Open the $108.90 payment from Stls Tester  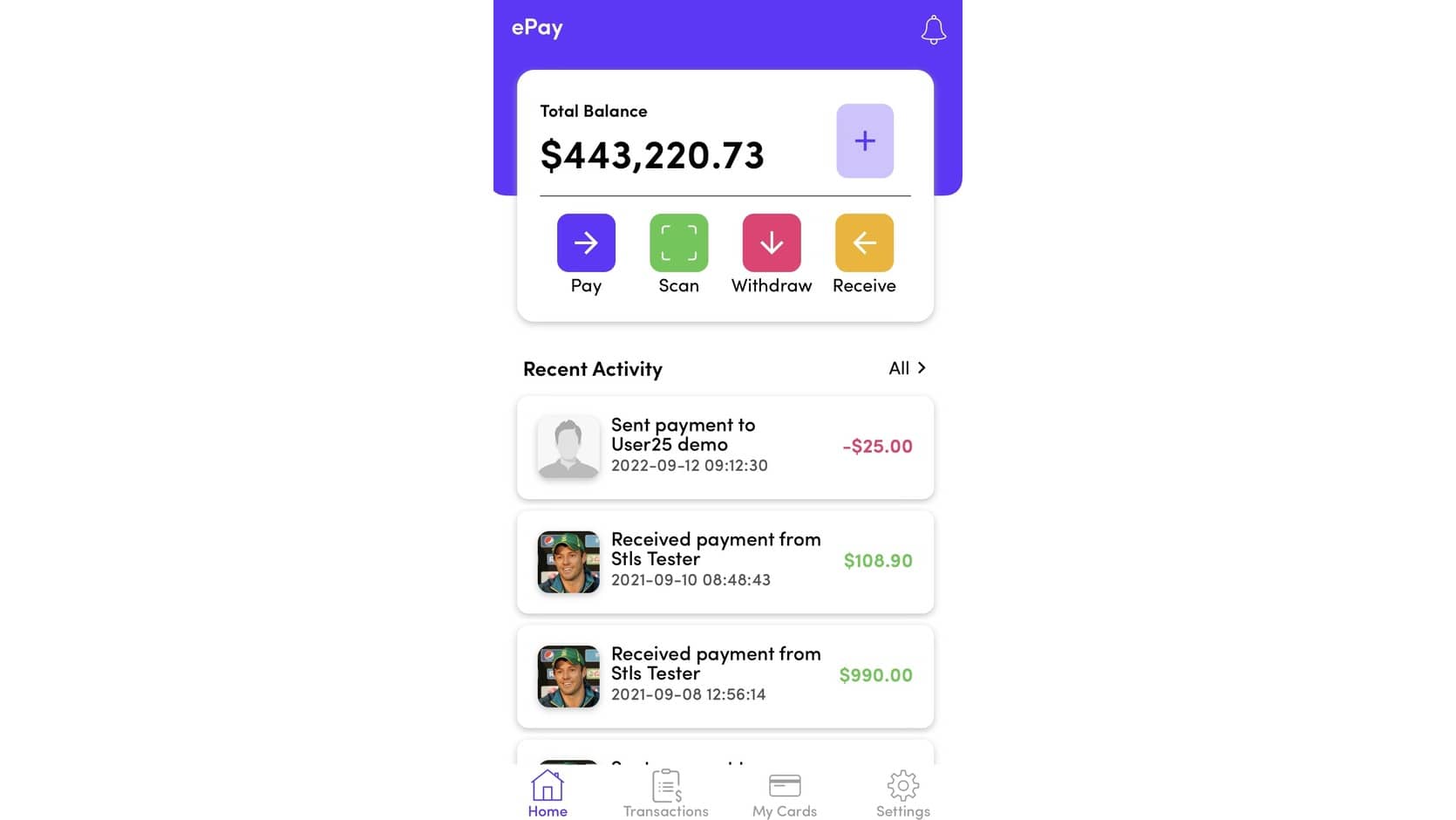725,562
